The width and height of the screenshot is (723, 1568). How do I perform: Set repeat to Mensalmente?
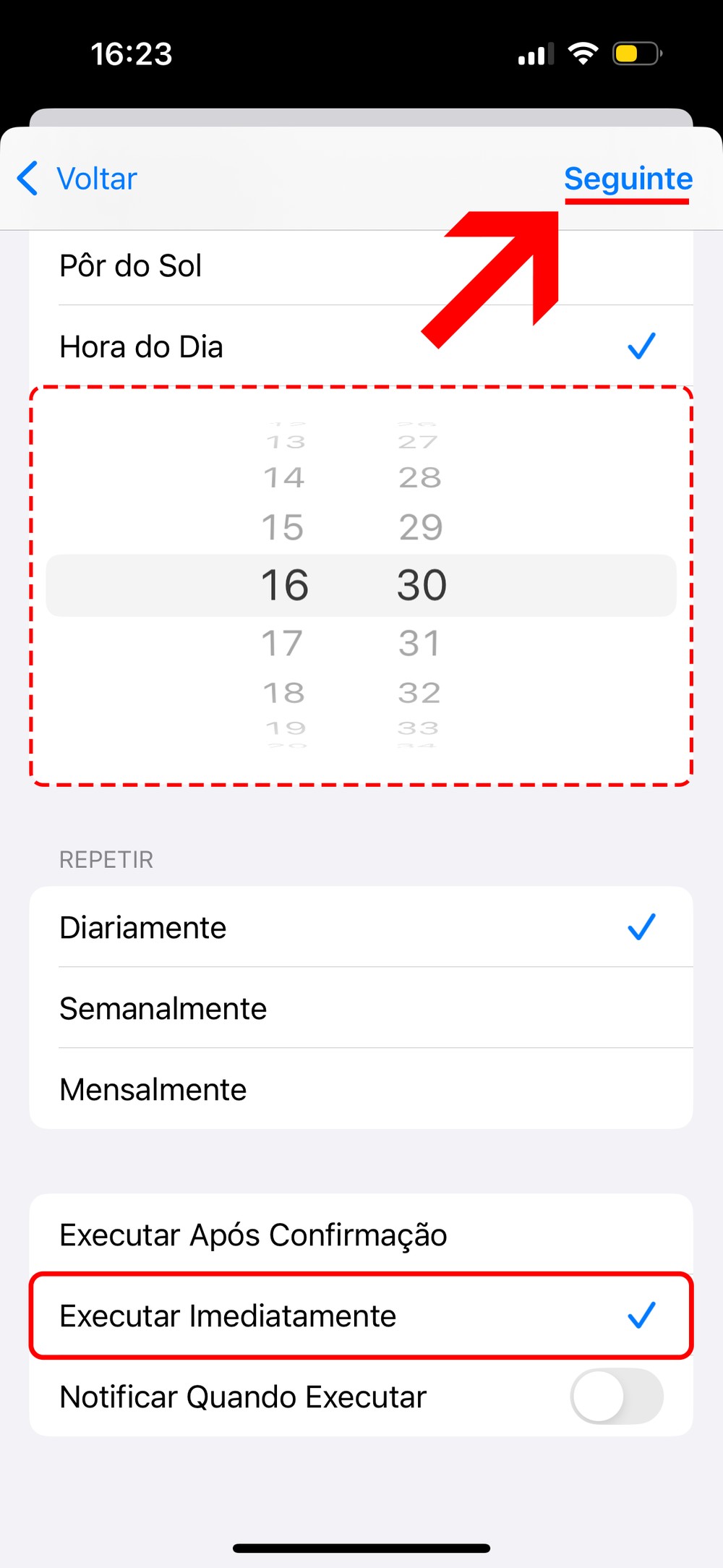click(x=153, y=1089)
